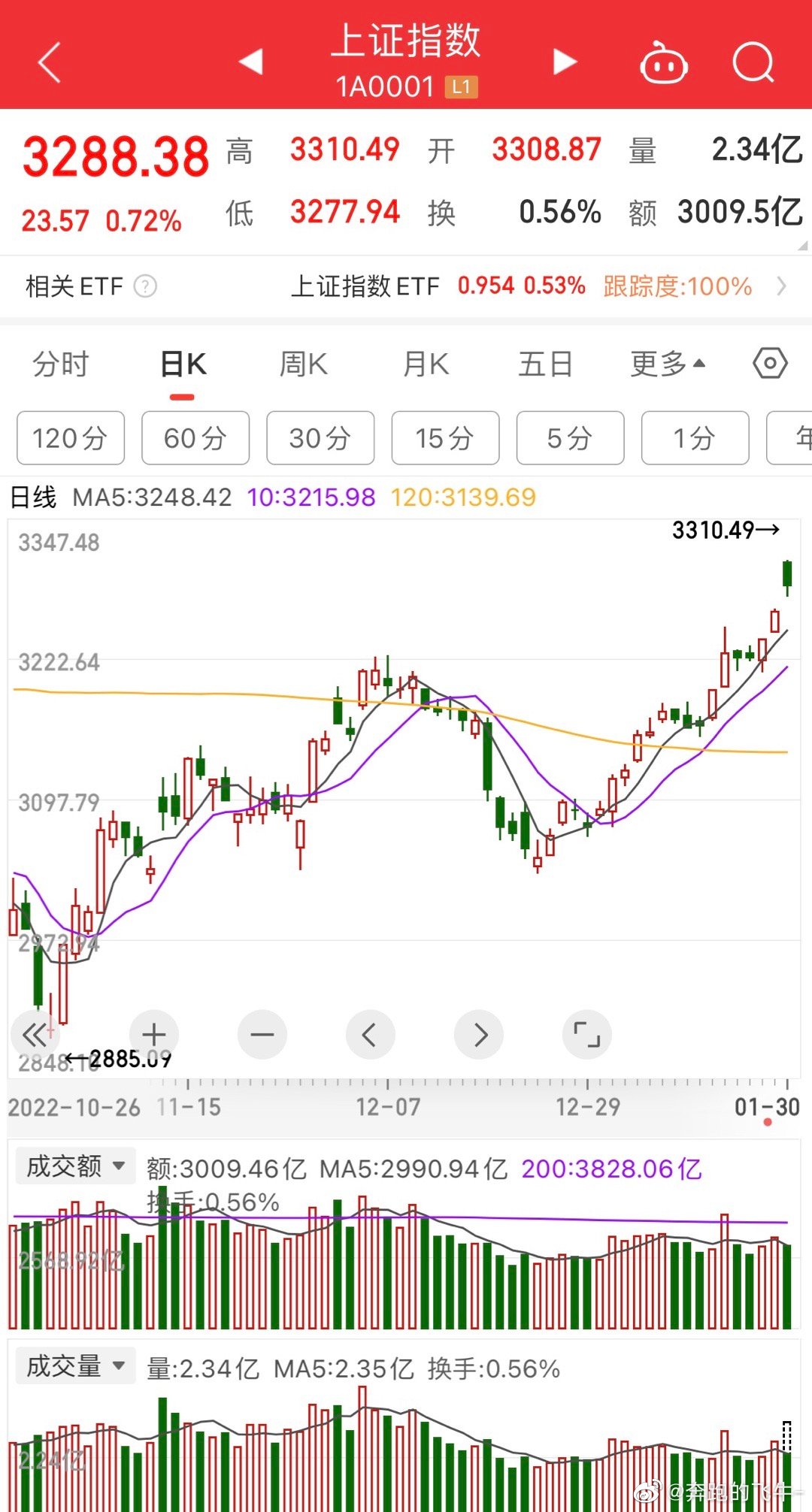Zoom in the K-line chart
This screenshot has height=1512, width=812.
click(x=154, y=1035)
